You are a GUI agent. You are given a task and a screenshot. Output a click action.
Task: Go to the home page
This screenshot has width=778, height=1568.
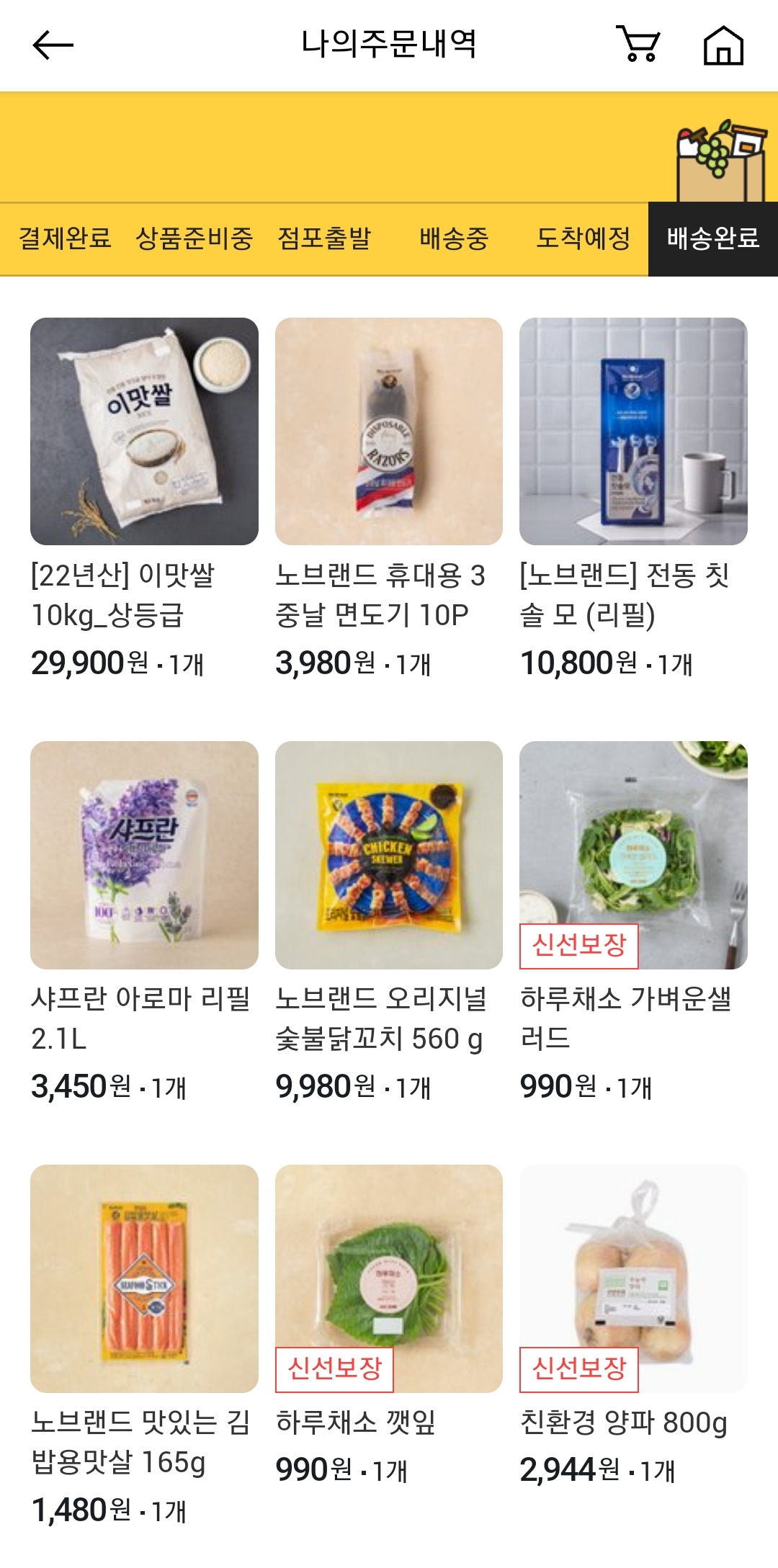723,45
